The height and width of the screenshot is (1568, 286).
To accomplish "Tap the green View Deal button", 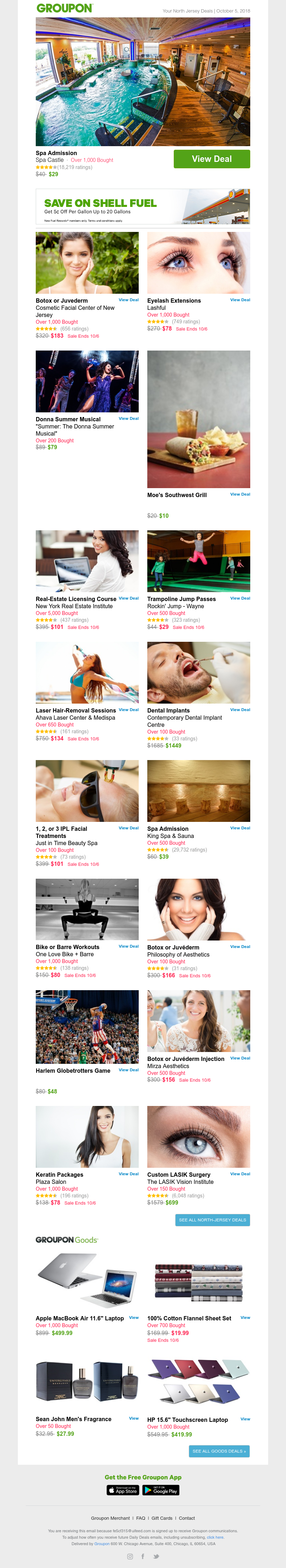I will pos(211,159).
